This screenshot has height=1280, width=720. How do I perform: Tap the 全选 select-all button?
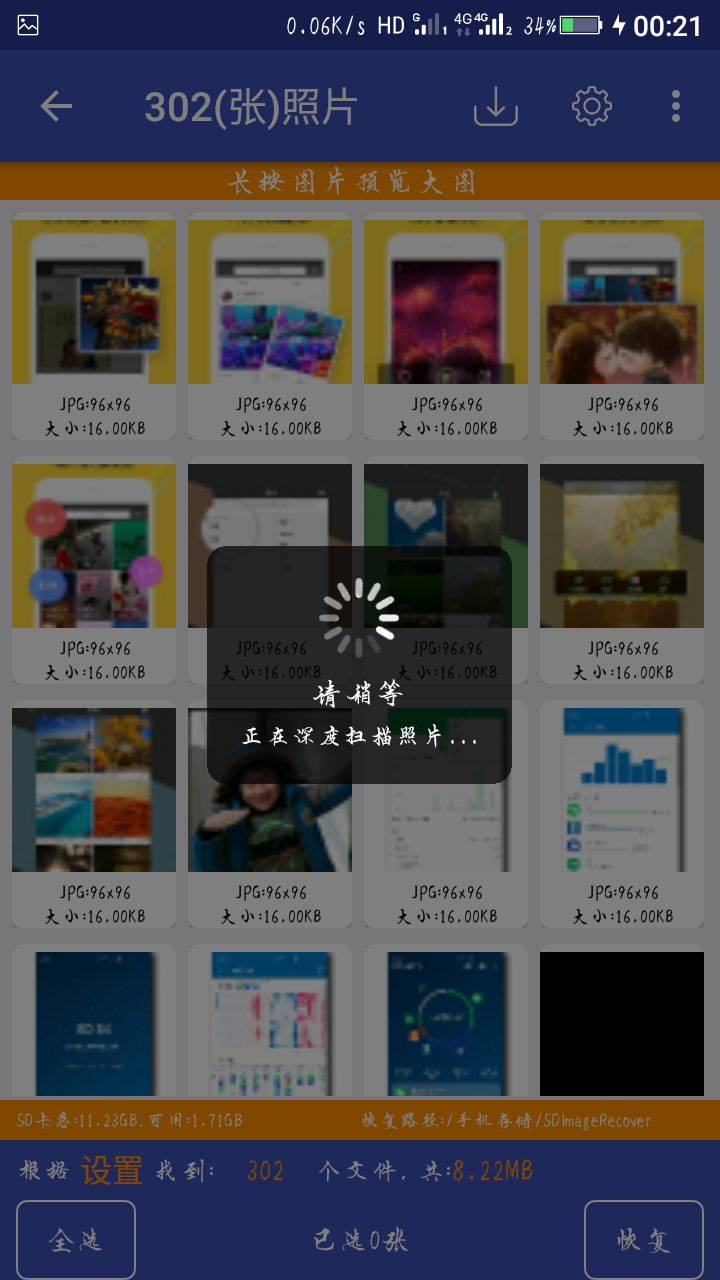coord(76,1240)
